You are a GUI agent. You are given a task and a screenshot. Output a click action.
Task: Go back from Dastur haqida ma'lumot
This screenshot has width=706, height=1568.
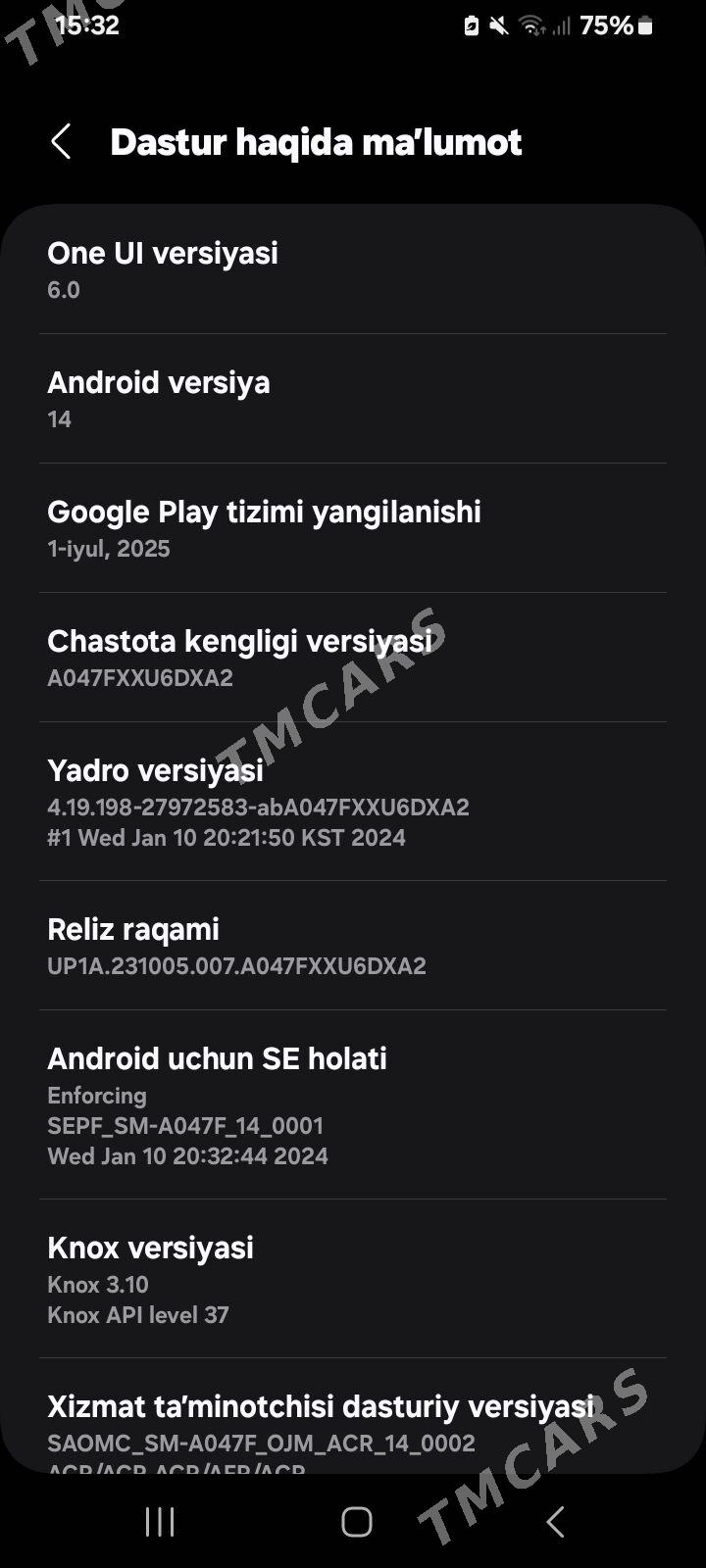click(61, 142)
